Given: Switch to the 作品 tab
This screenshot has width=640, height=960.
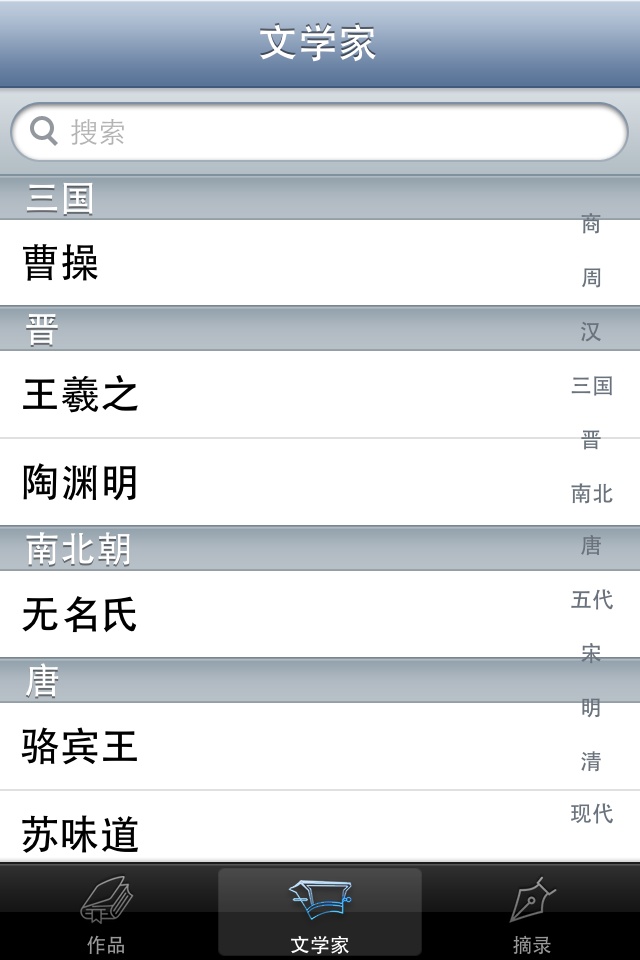Looking at the screenshot, I should 106,912.
